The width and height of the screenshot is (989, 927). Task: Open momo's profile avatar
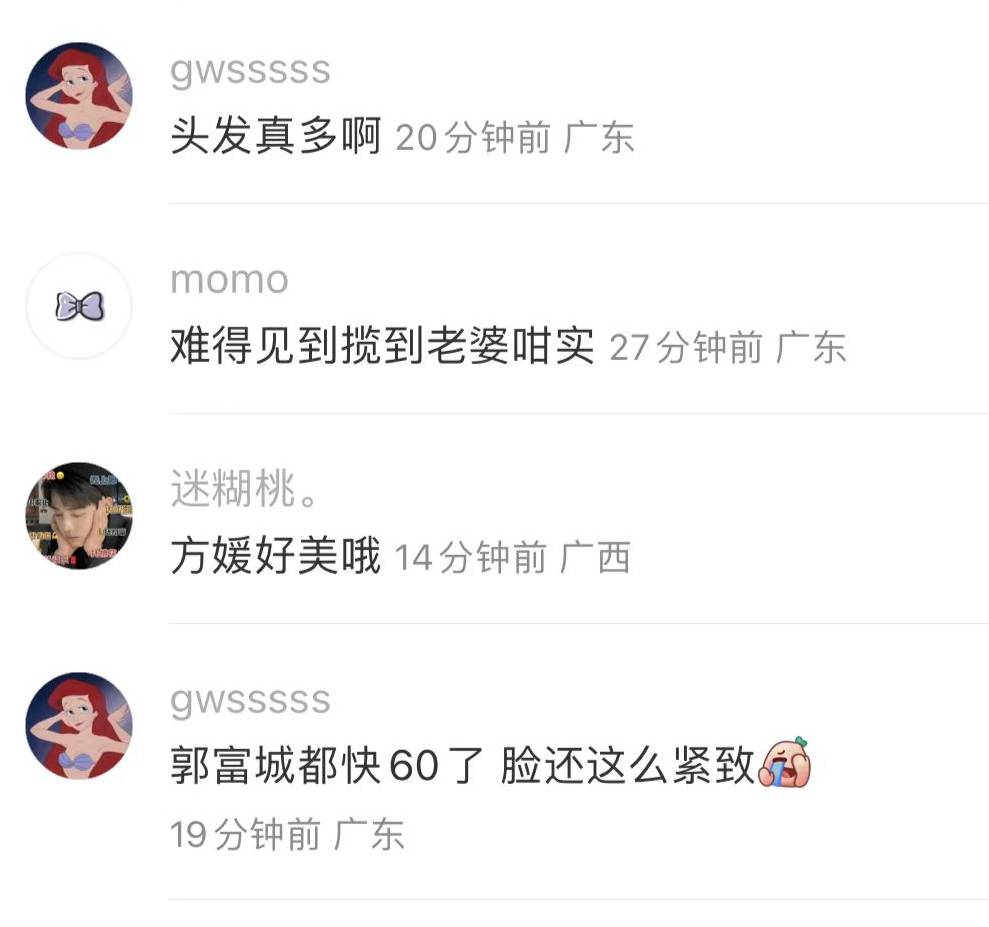tap(79, 306)
